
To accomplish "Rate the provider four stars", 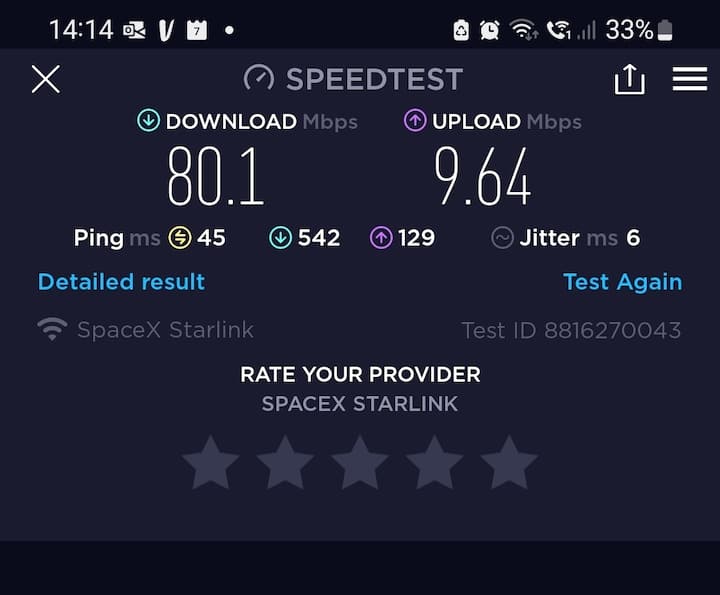I will (434, 462).
